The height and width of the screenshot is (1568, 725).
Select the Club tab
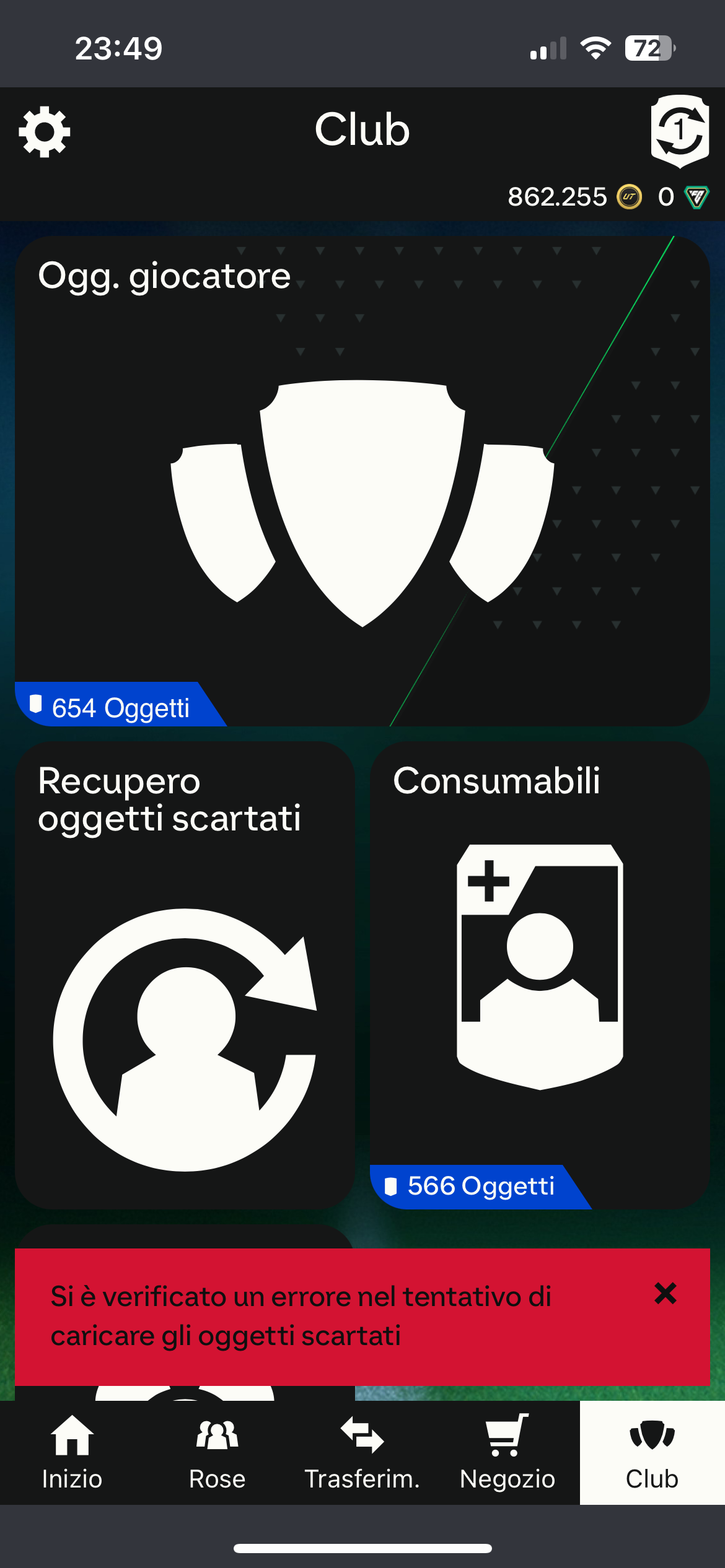(x=652, y=1452)
